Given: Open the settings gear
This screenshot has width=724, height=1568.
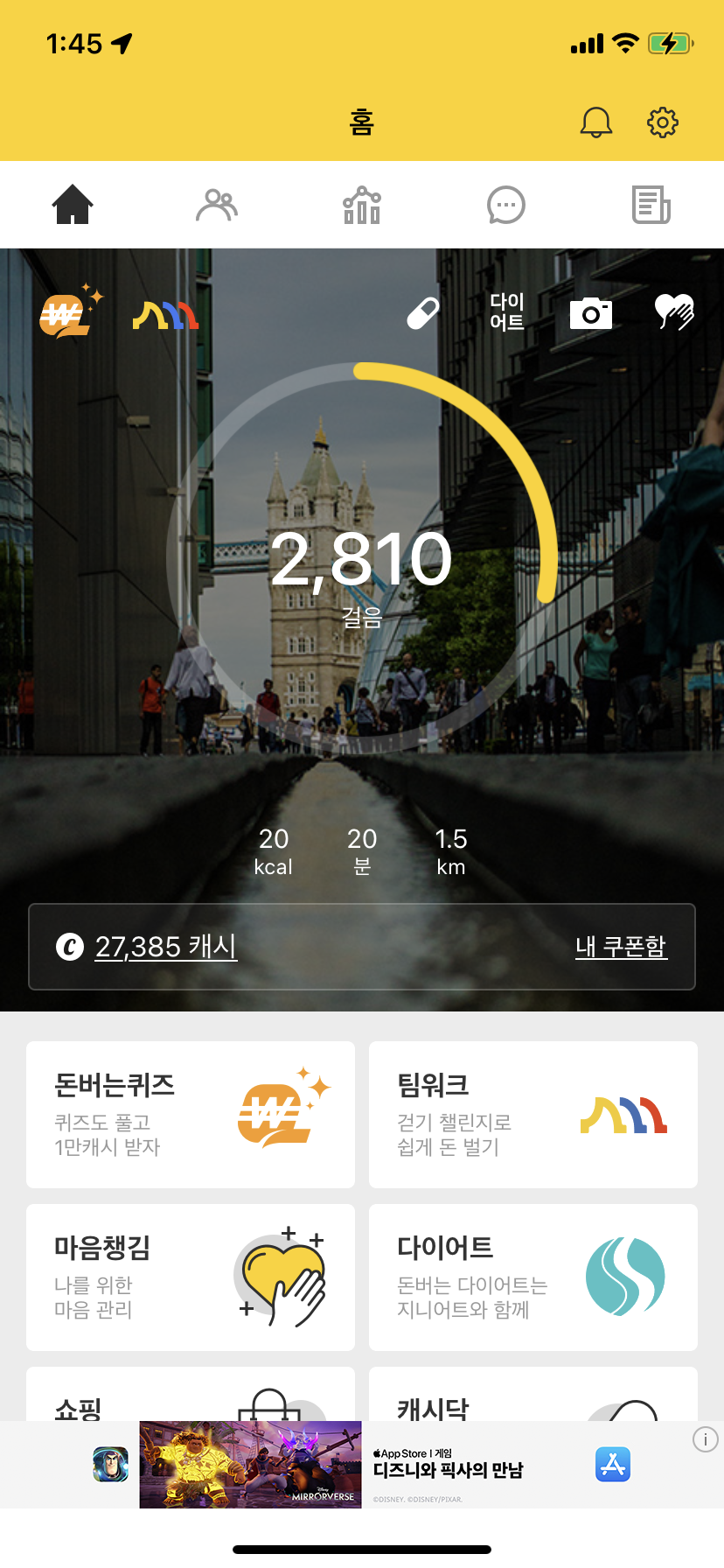Looking at the screenshot, I should pos(663,122).
